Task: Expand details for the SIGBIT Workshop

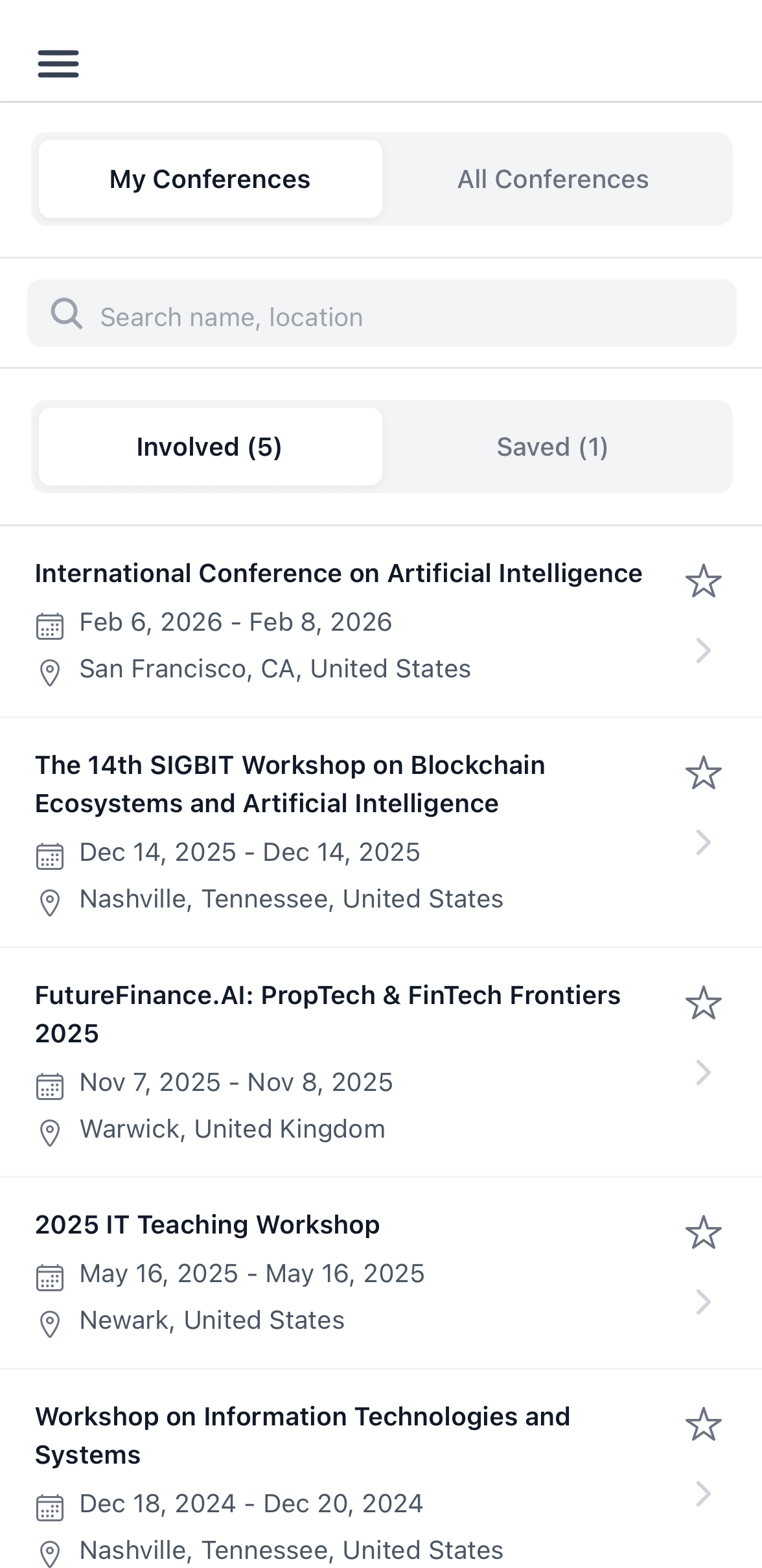Action: [x=704, y=843]
